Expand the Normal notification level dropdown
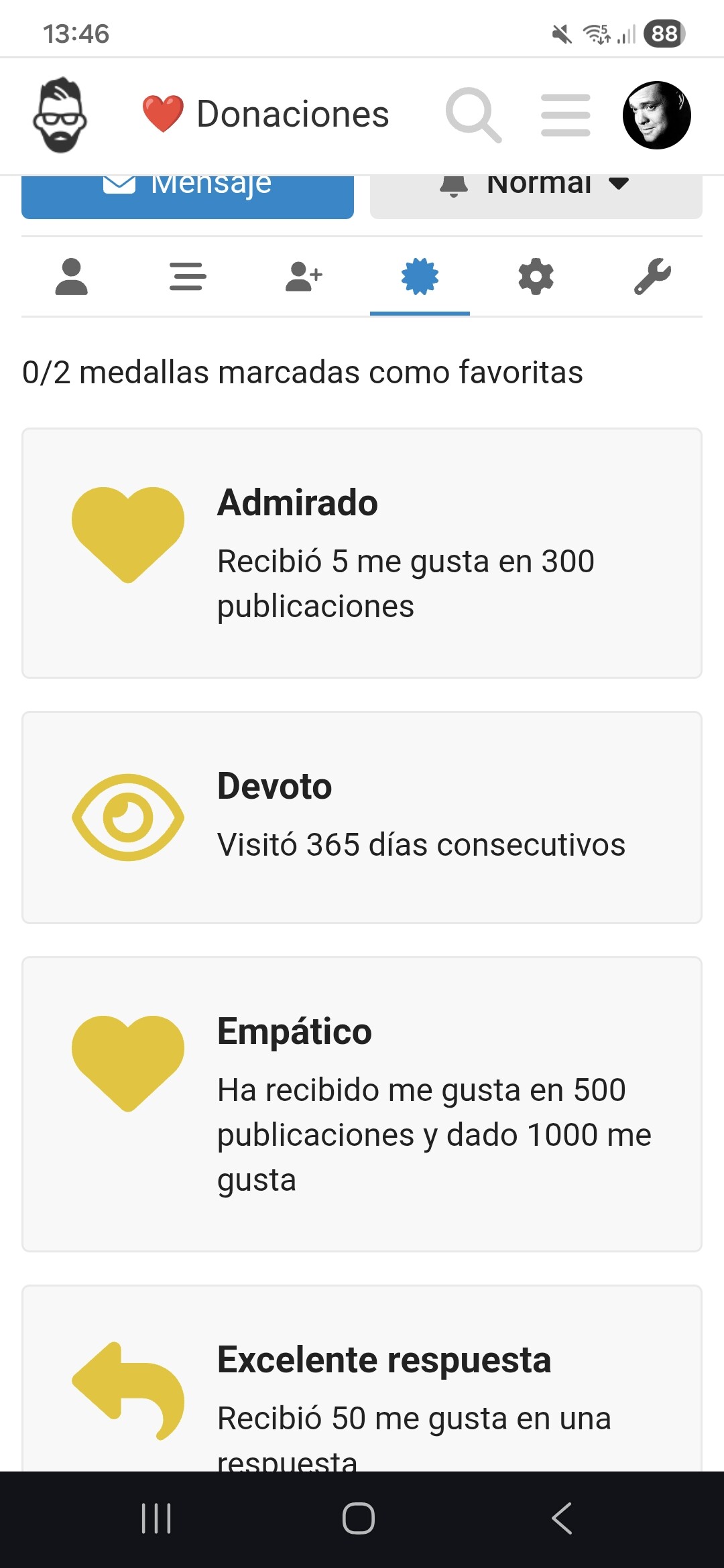 point(536,194)
